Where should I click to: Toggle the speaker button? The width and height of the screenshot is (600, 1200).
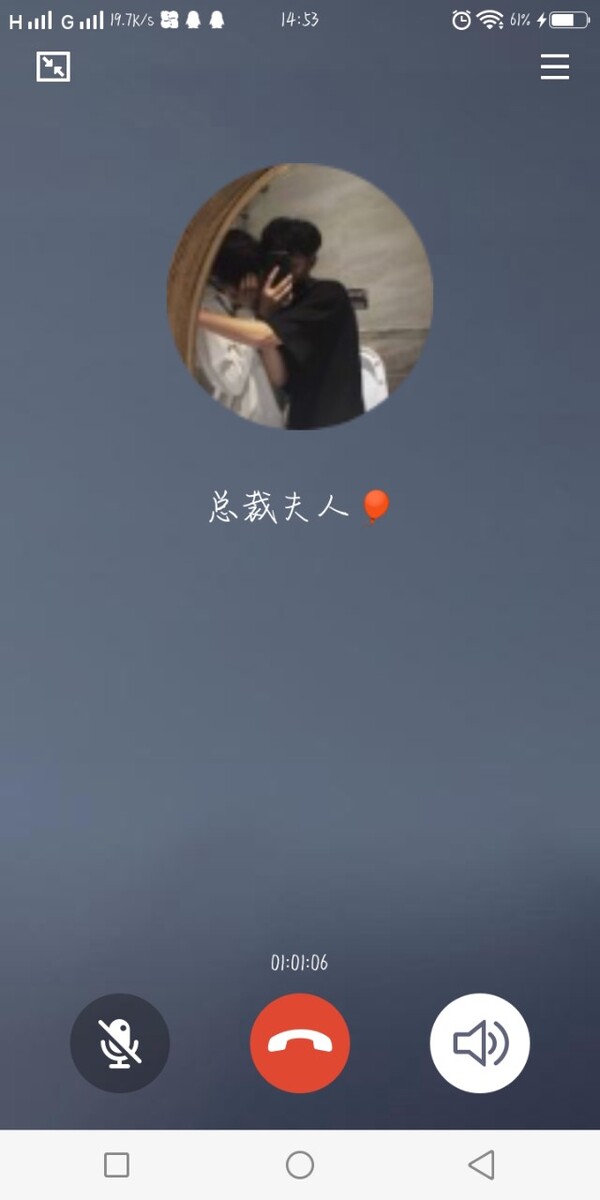[x=480, y=1044]
